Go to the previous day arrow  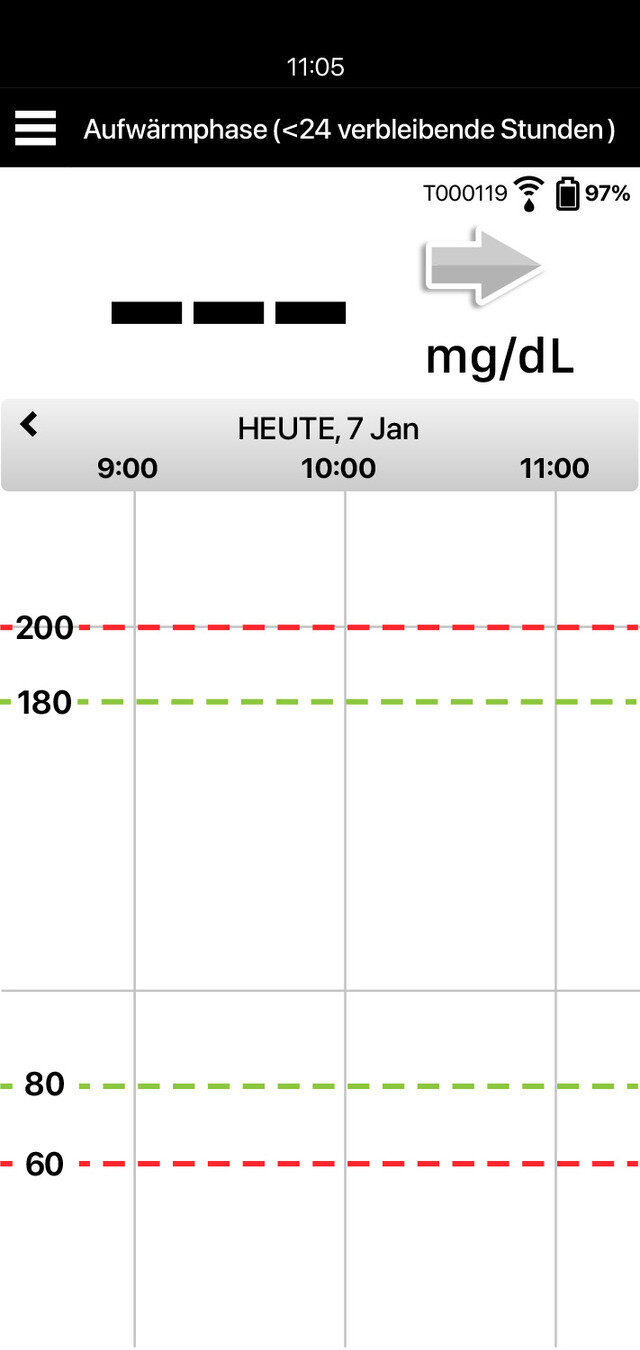coord(29,425)
